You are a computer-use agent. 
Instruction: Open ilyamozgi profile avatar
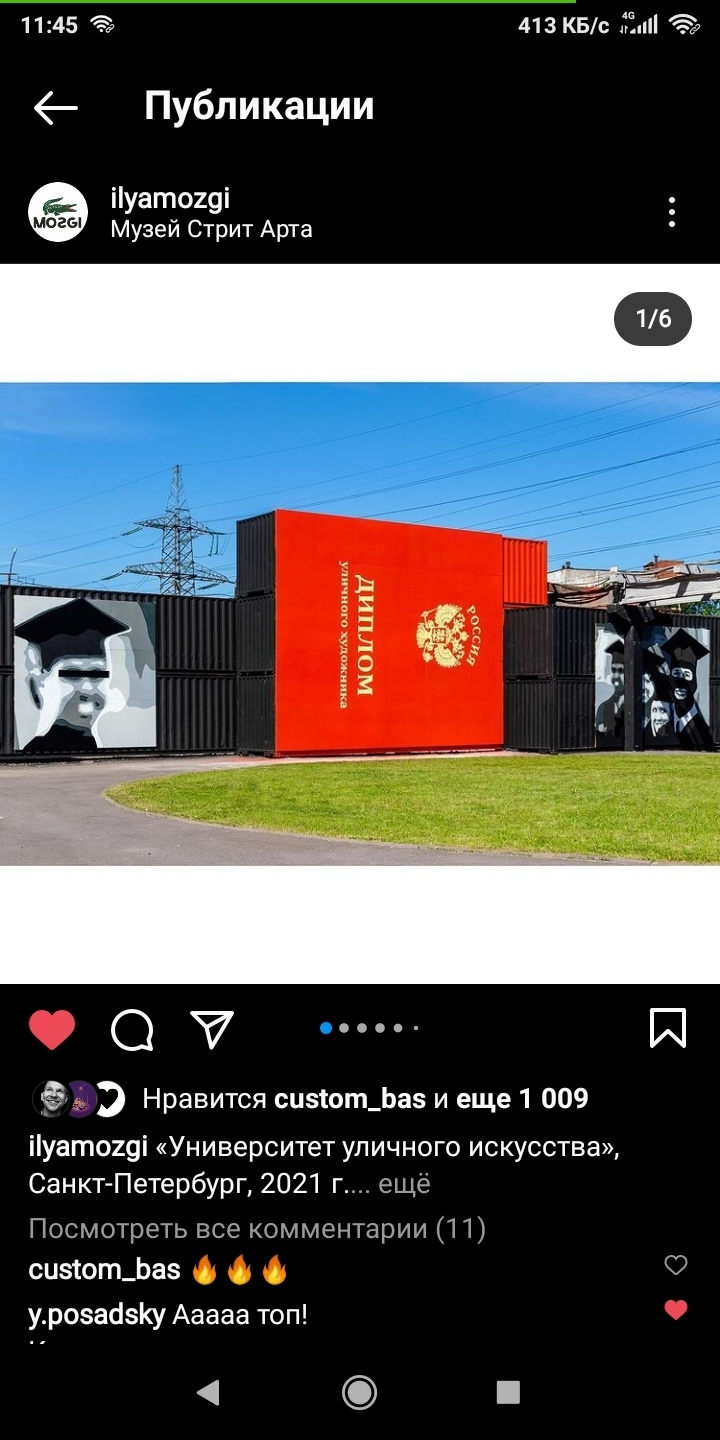click(58, 212)
